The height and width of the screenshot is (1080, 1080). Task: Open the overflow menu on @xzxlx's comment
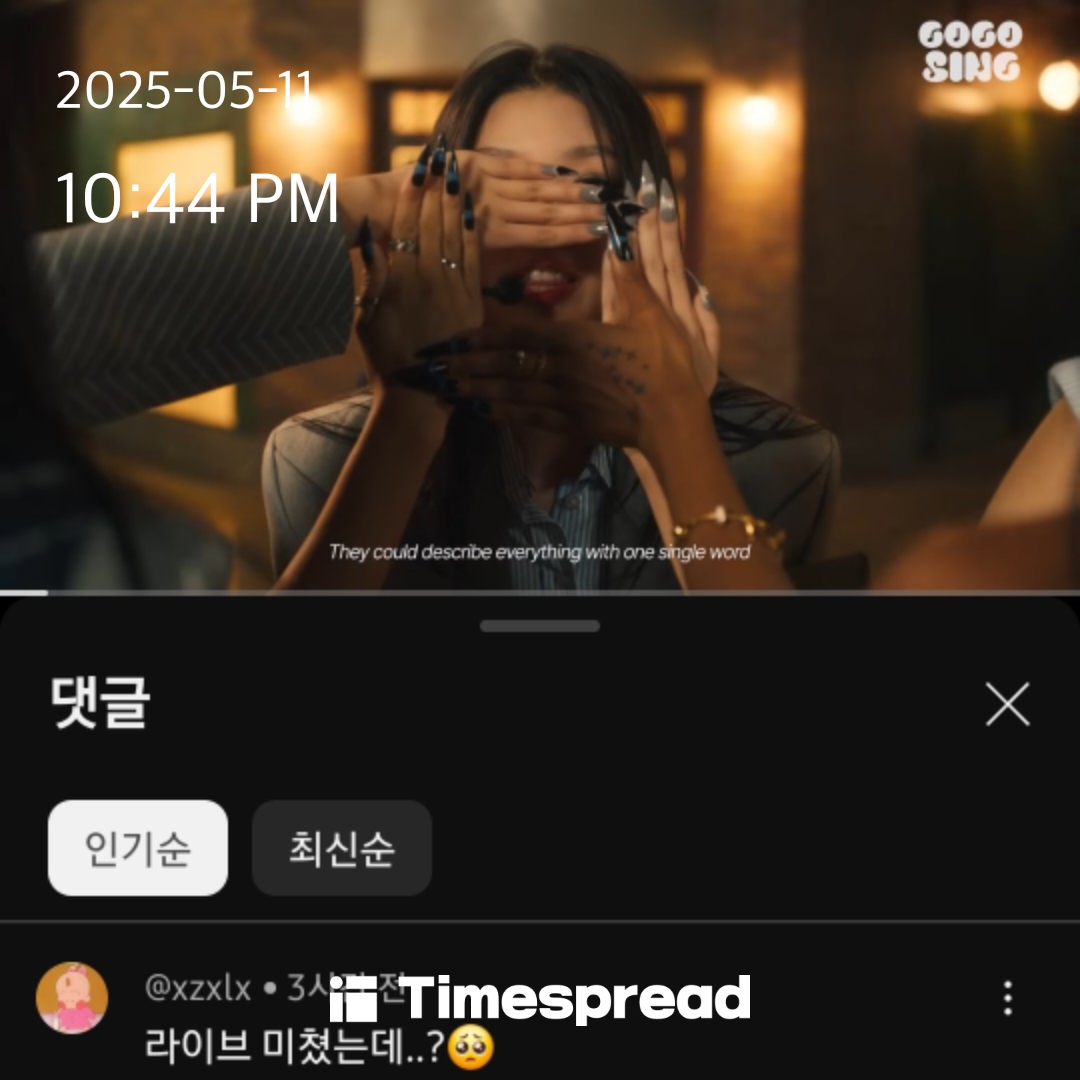pyautogui.click(x=1007, y=998)
